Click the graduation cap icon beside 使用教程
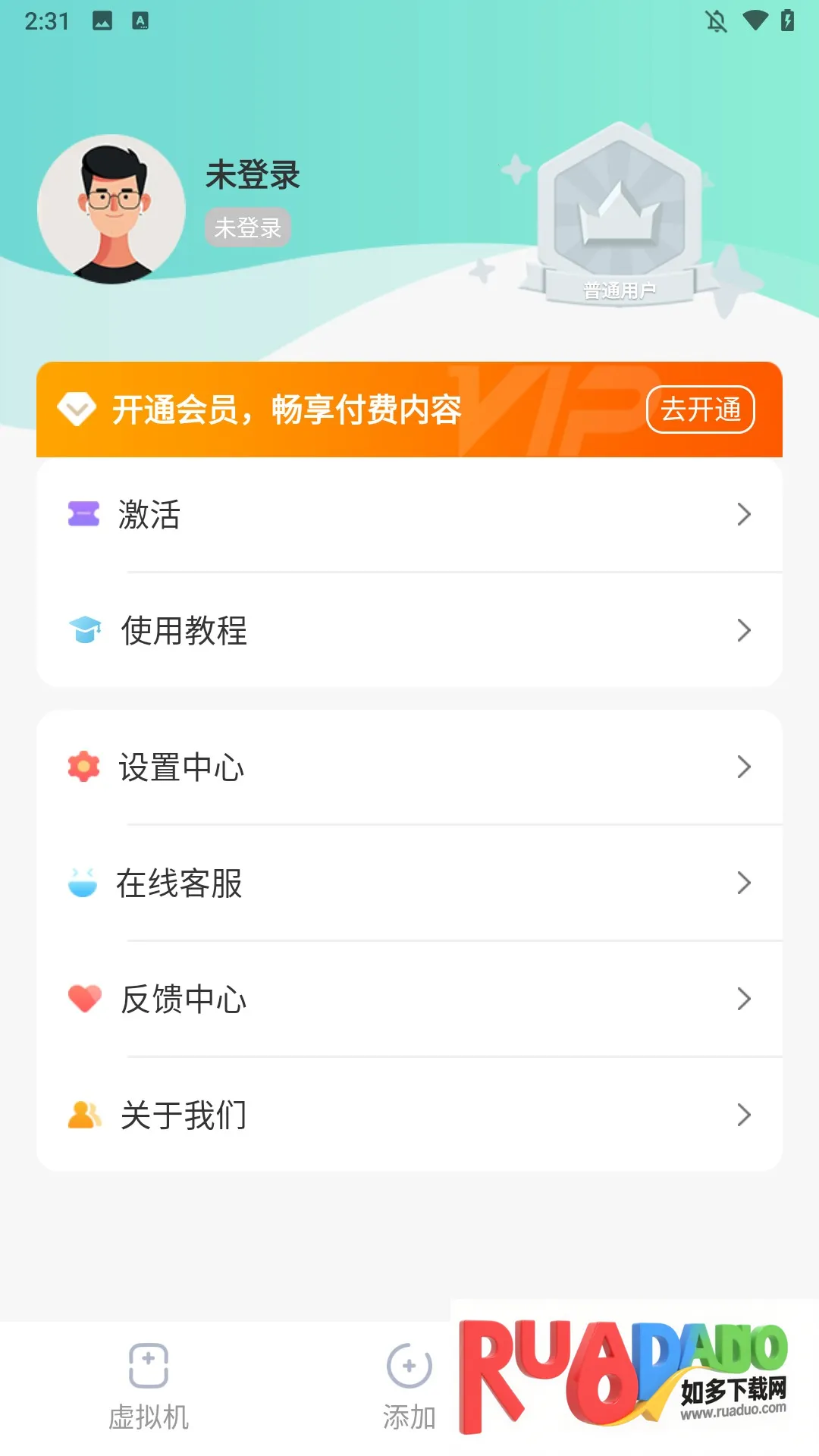The height and width of the screenshot is (1456, 819). click(x=83, y=630)
